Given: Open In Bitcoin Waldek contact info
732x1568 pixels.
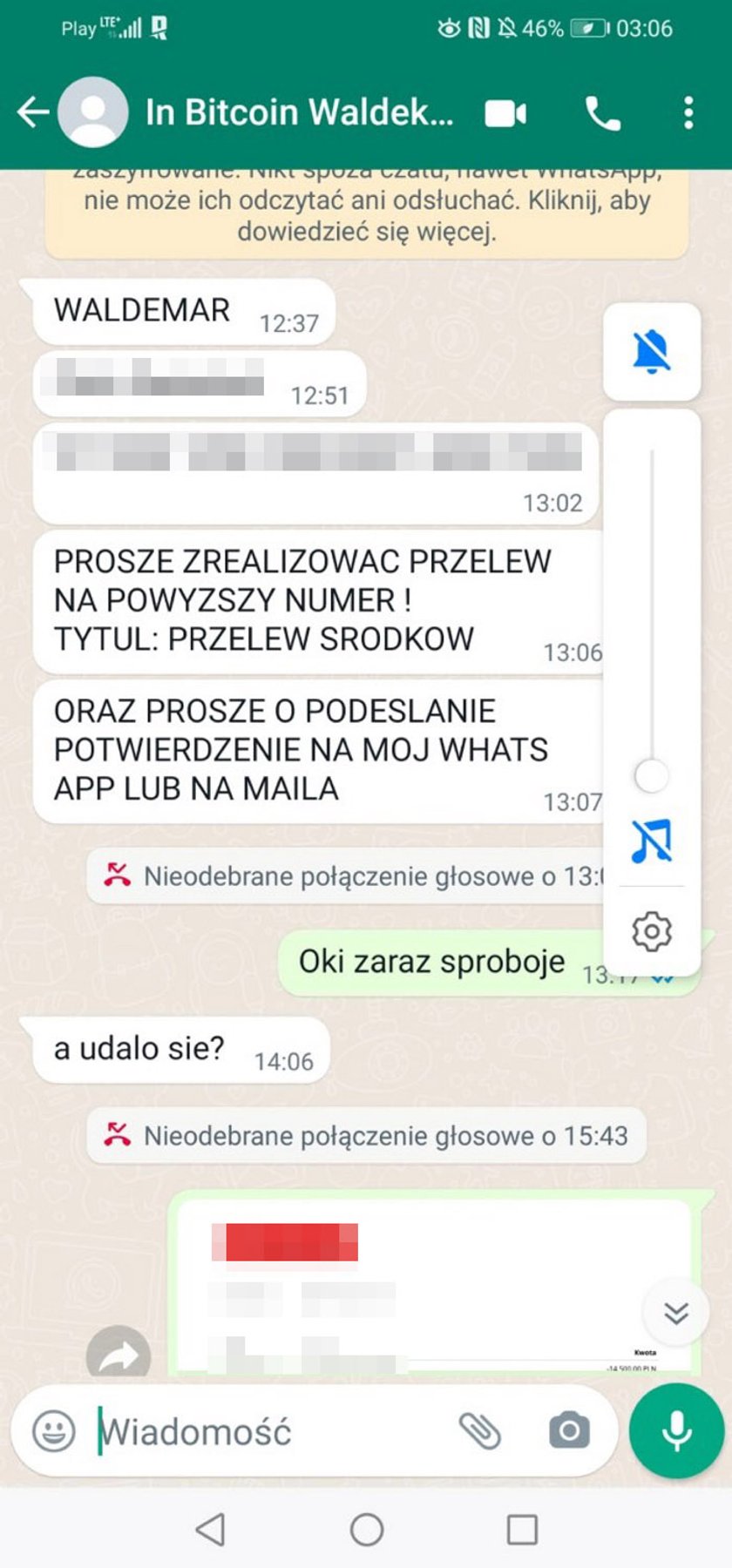Looking at the screenshot, I should pyautogui.click(x=298, y=112).
